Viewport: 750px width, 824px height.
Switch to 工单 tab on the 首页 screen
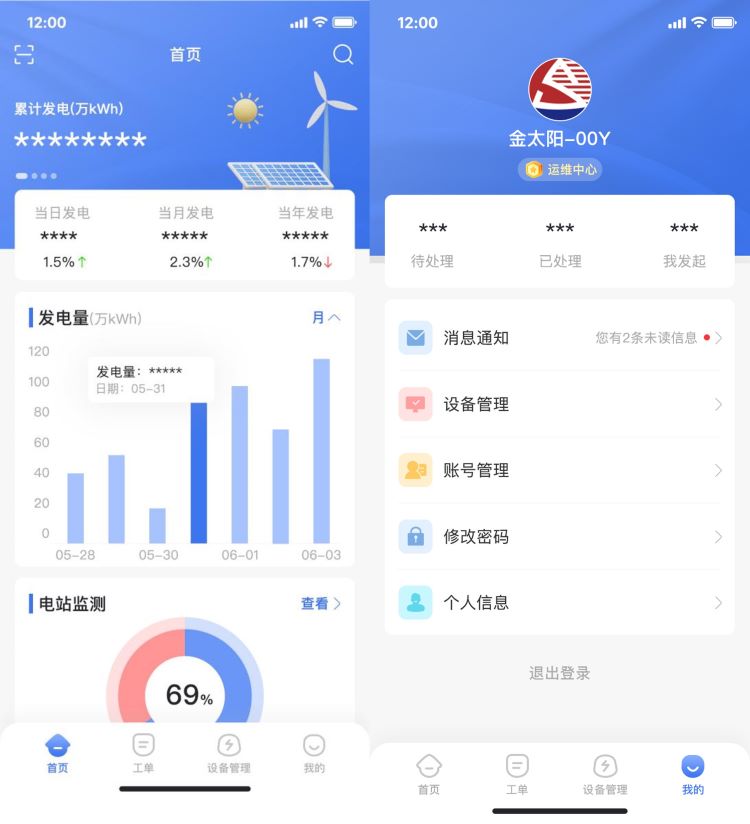(144, 754)
